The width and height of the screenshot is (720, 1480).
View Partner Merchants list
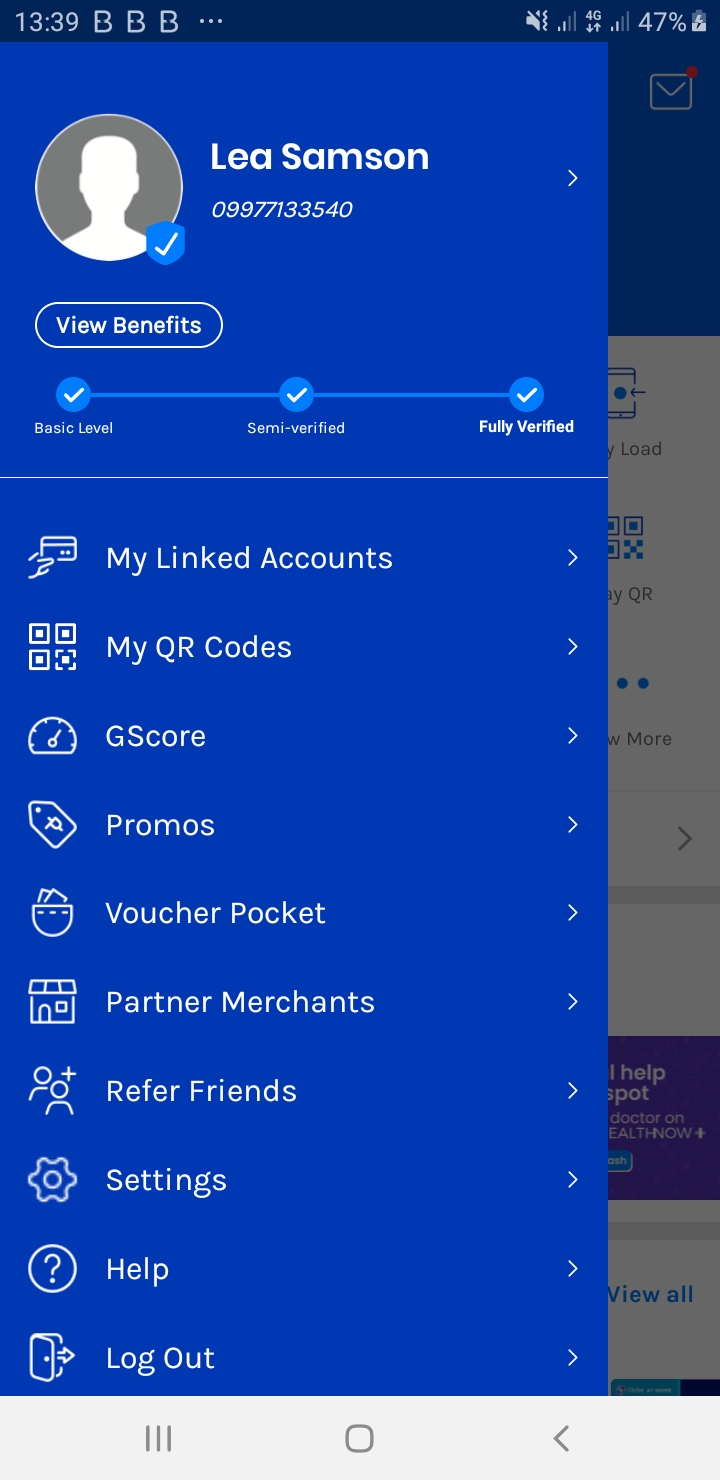[x=240, y=1002]
